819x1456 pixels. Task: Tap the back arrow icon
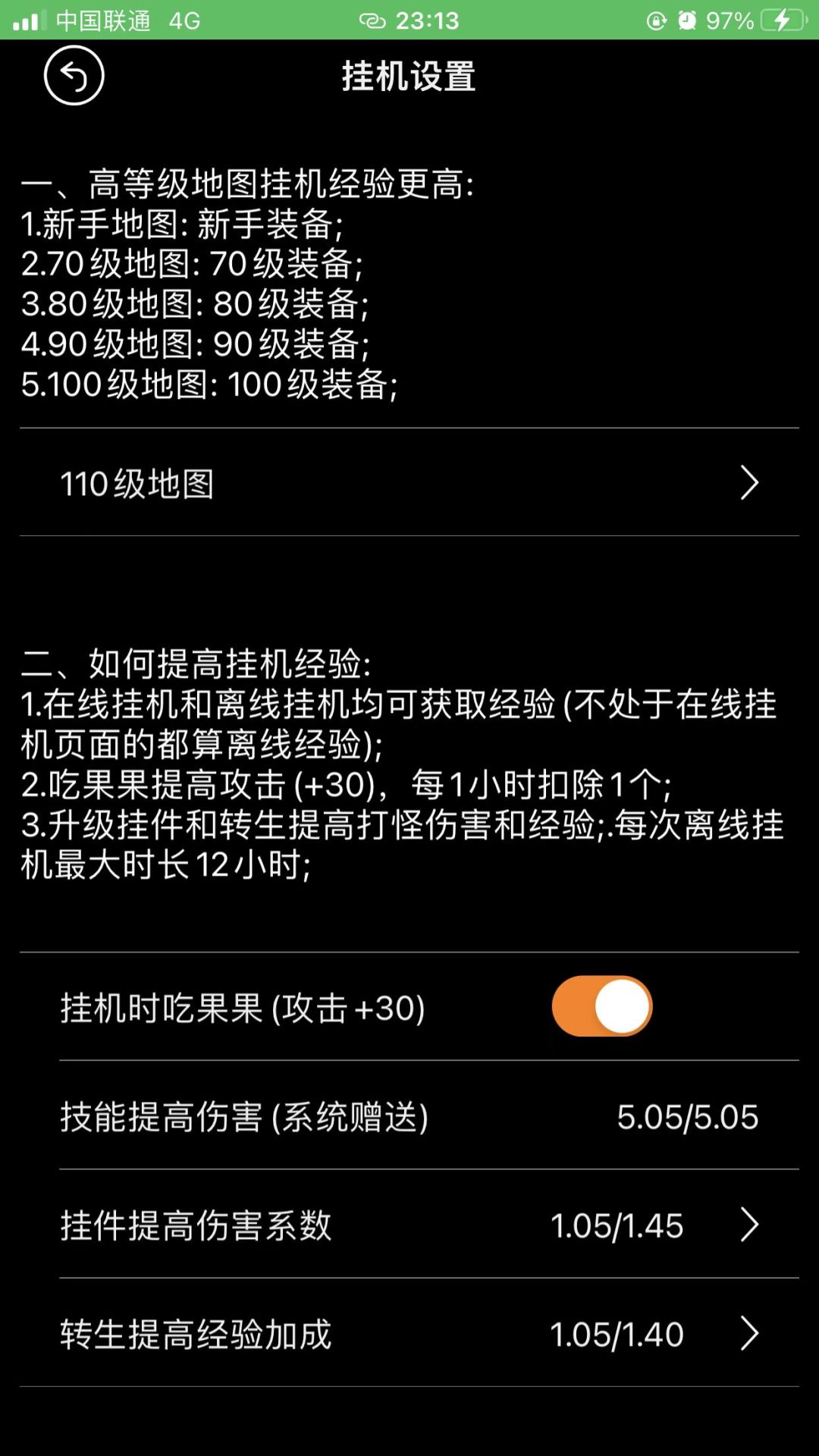tap(72, 75)
